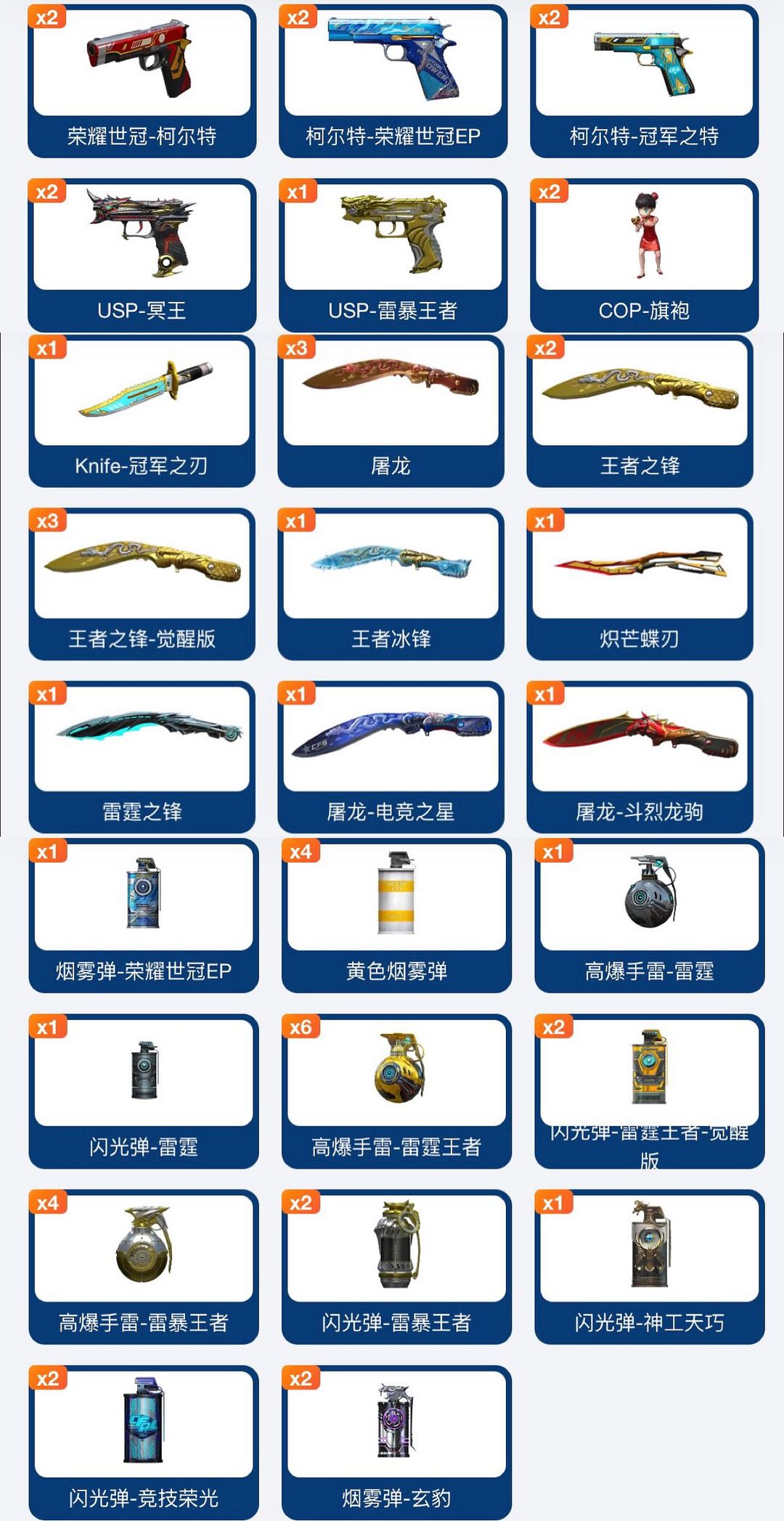This screenshot has width=784, height=1521.
Task: Select the 炽芒蝶刃 butterfly knife item
Action: (642, 570)
